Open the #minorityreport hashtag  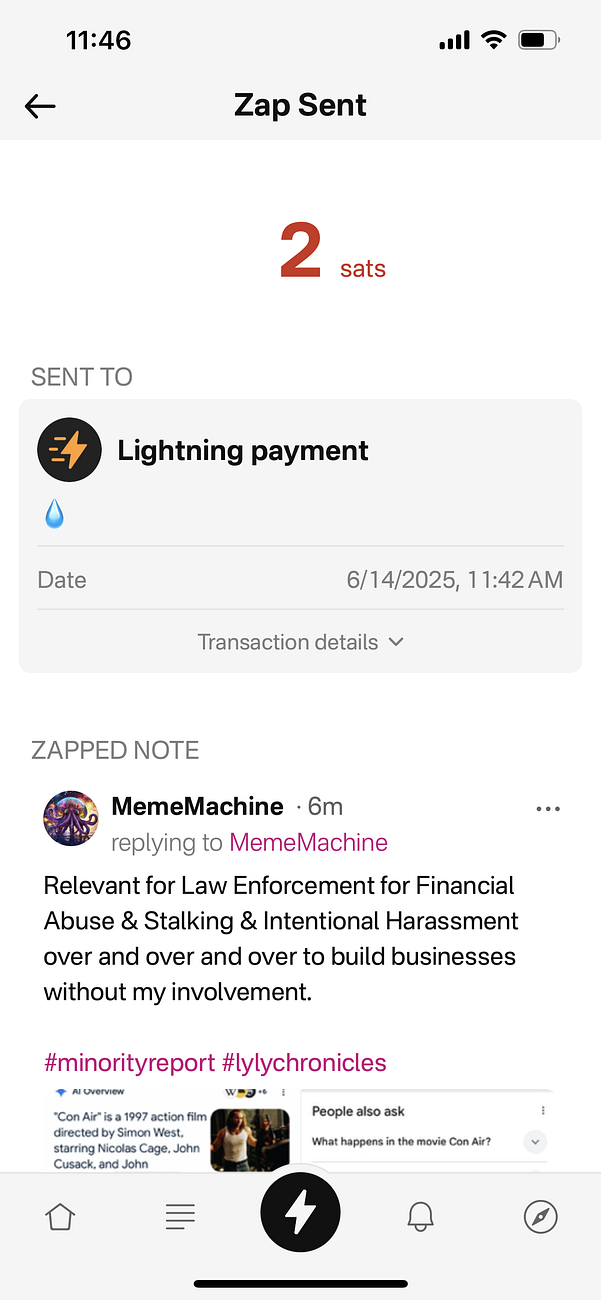tap(129, 1062)
